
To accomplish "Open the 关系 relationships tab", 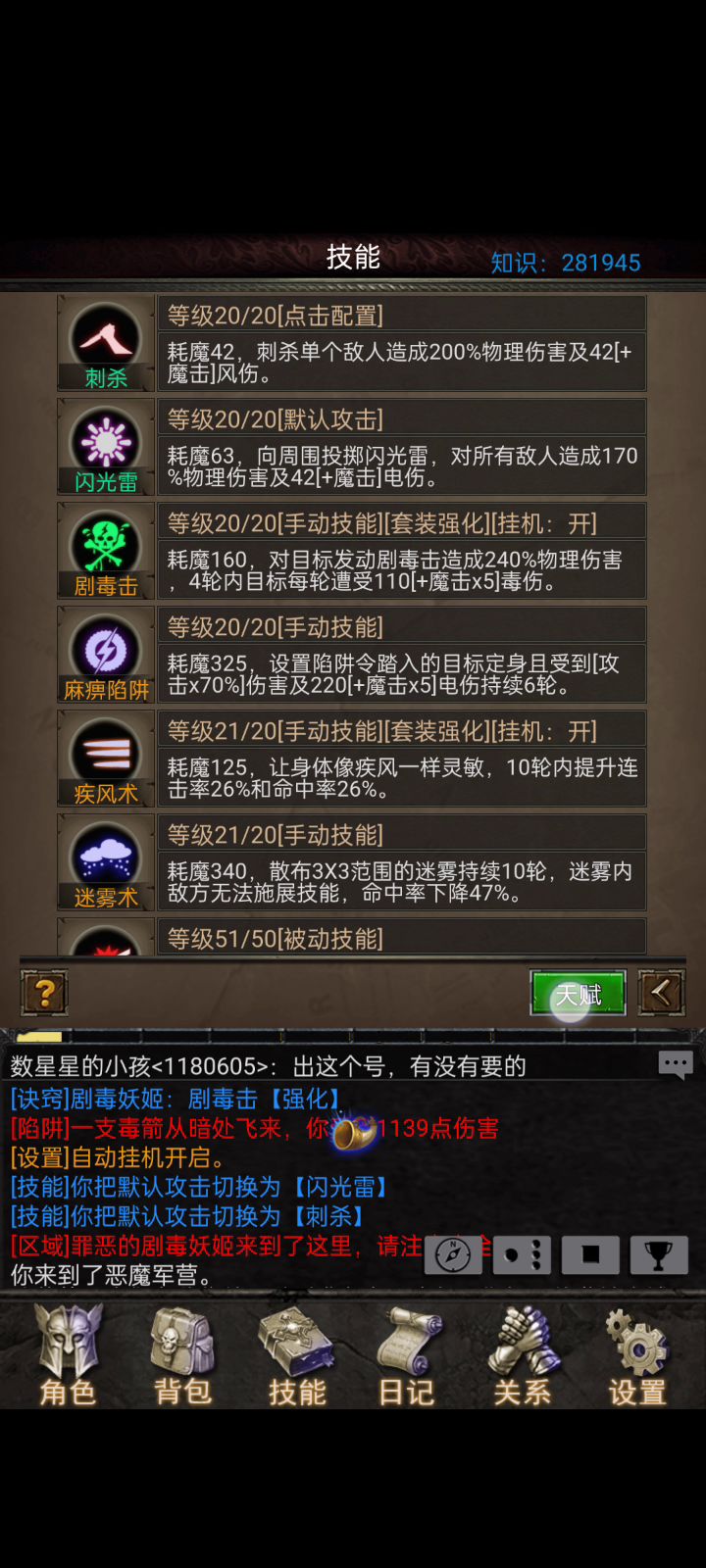I will click(x=523, y=1357).
